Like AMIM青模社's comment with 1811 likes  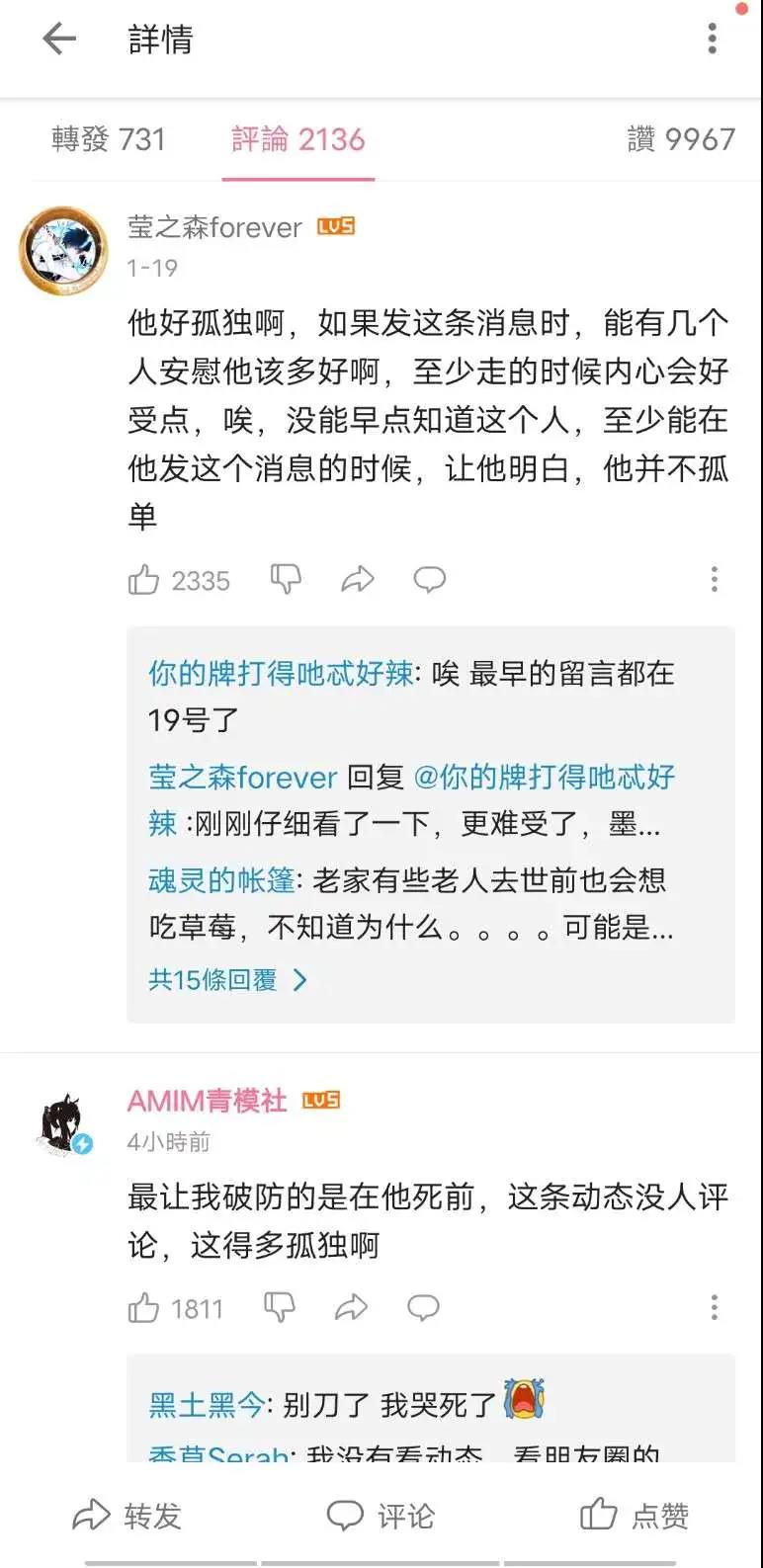[x=144, y=1308]
